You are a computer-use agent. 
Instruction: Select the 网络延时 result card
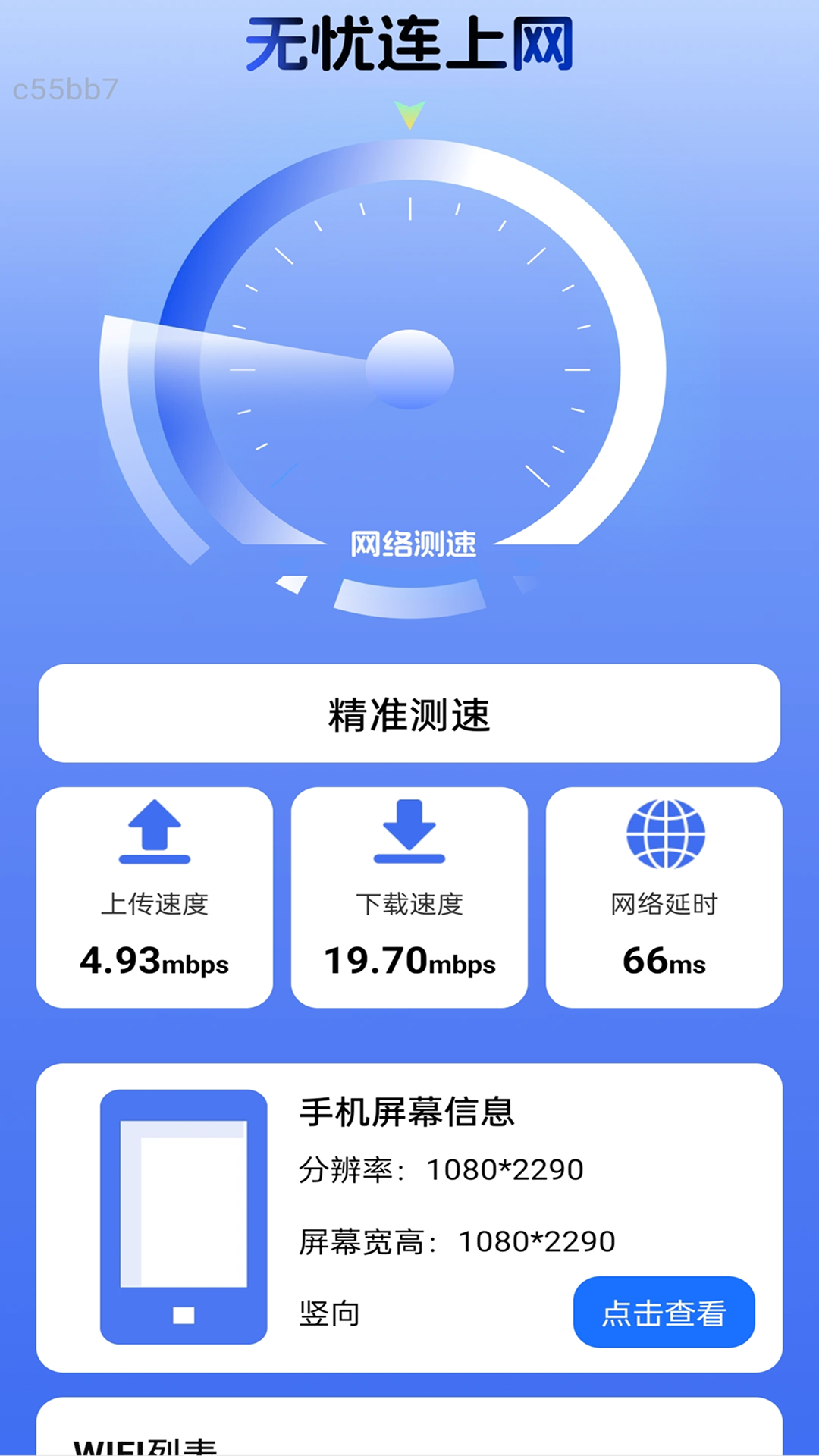point(664,895)
